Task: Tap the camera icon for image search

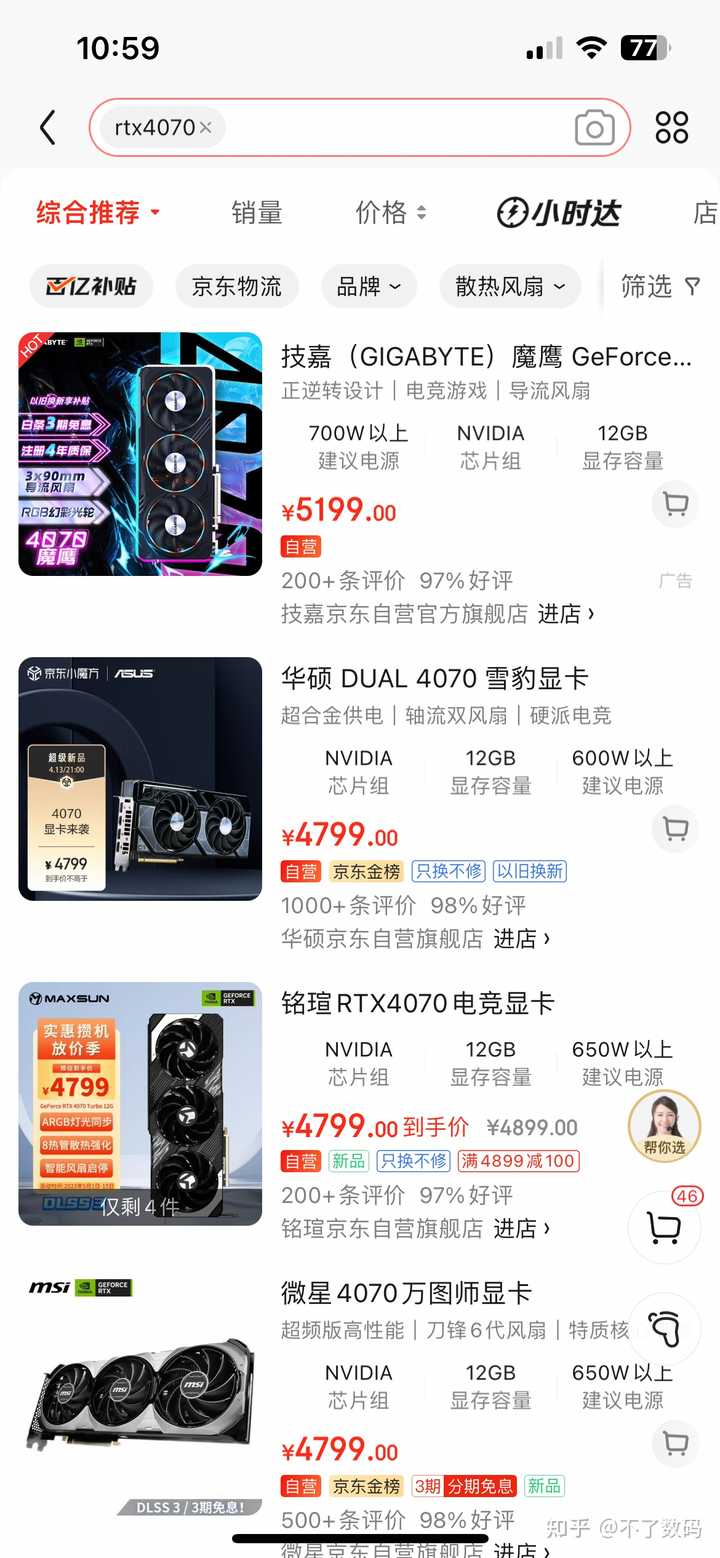Action: [x=595, y=128]
